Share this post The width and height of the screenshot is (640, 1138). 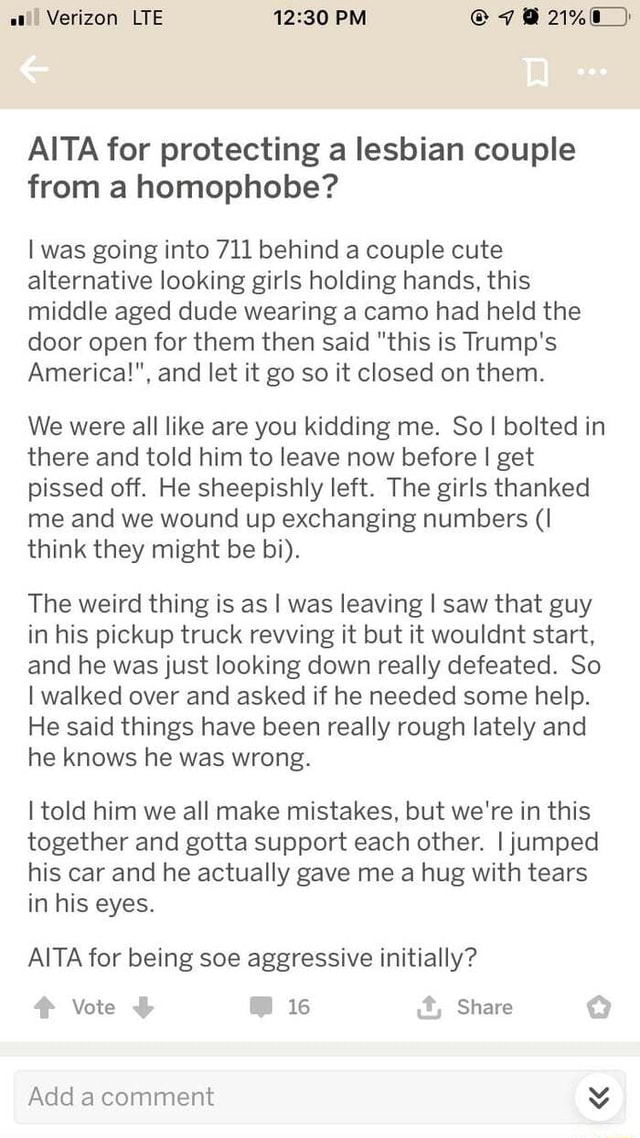(x=464, y=1007)
